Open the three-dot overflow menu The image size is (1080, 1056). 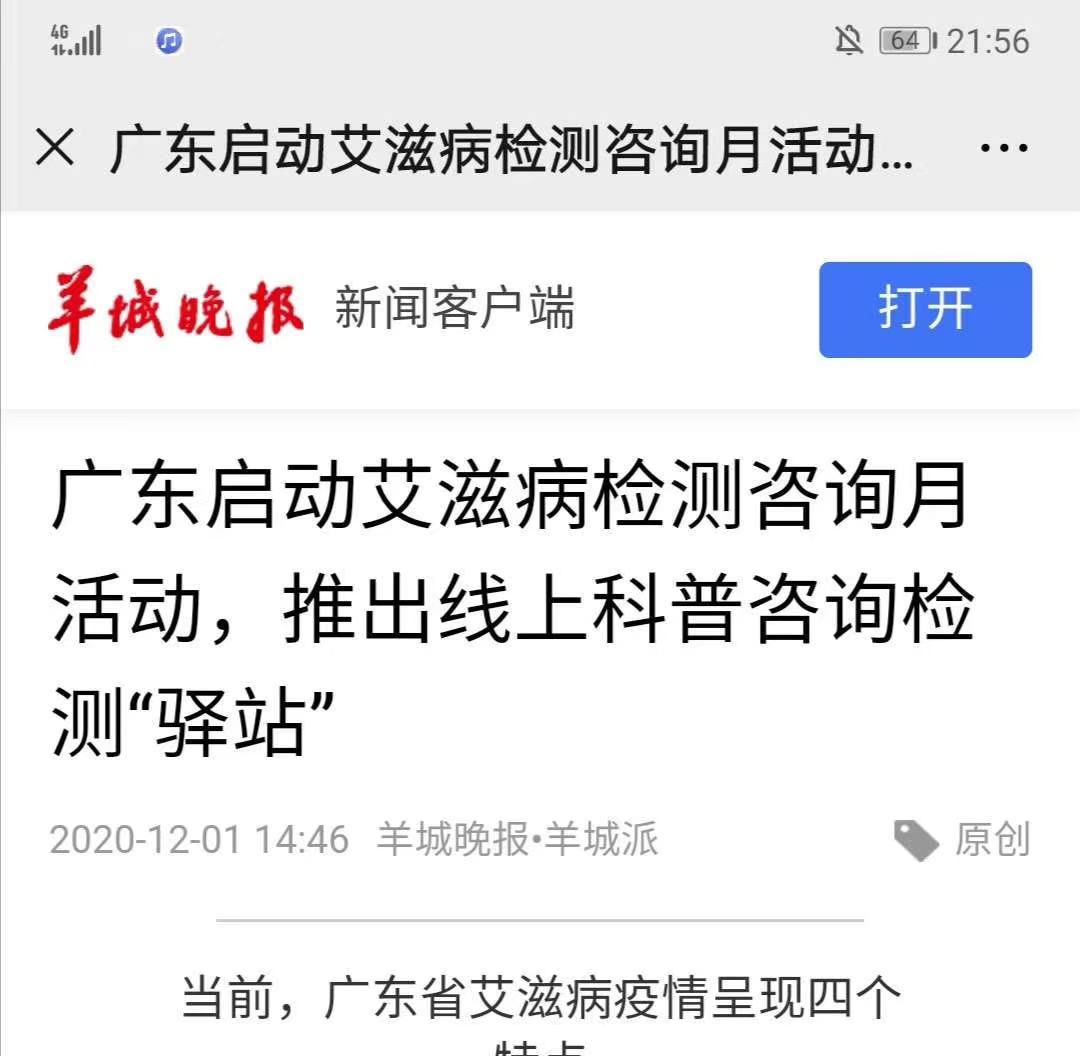pos(1003,149)
